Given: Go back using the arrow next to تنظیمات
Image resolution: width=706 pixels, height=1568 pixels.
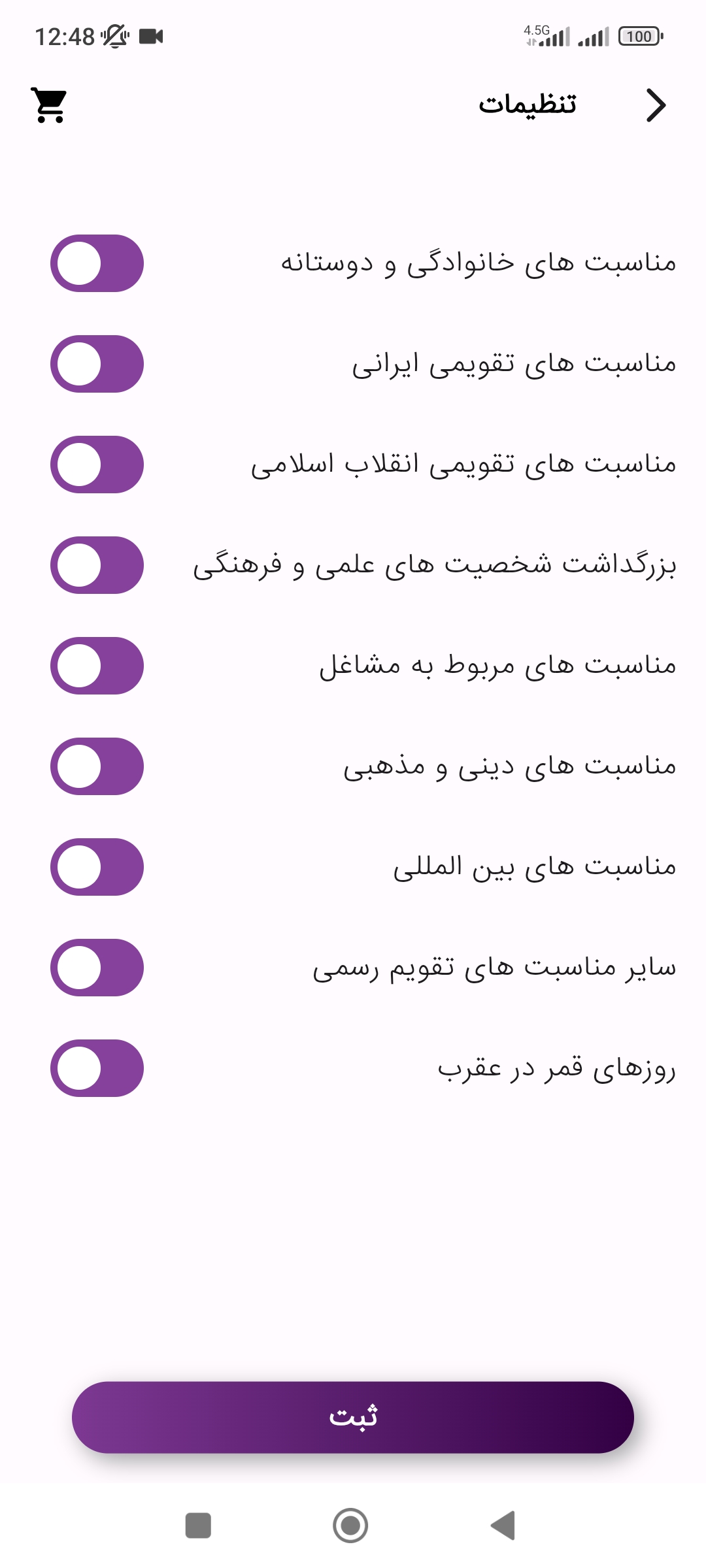Looking at the screenshot, I should (x=656, y=105).
